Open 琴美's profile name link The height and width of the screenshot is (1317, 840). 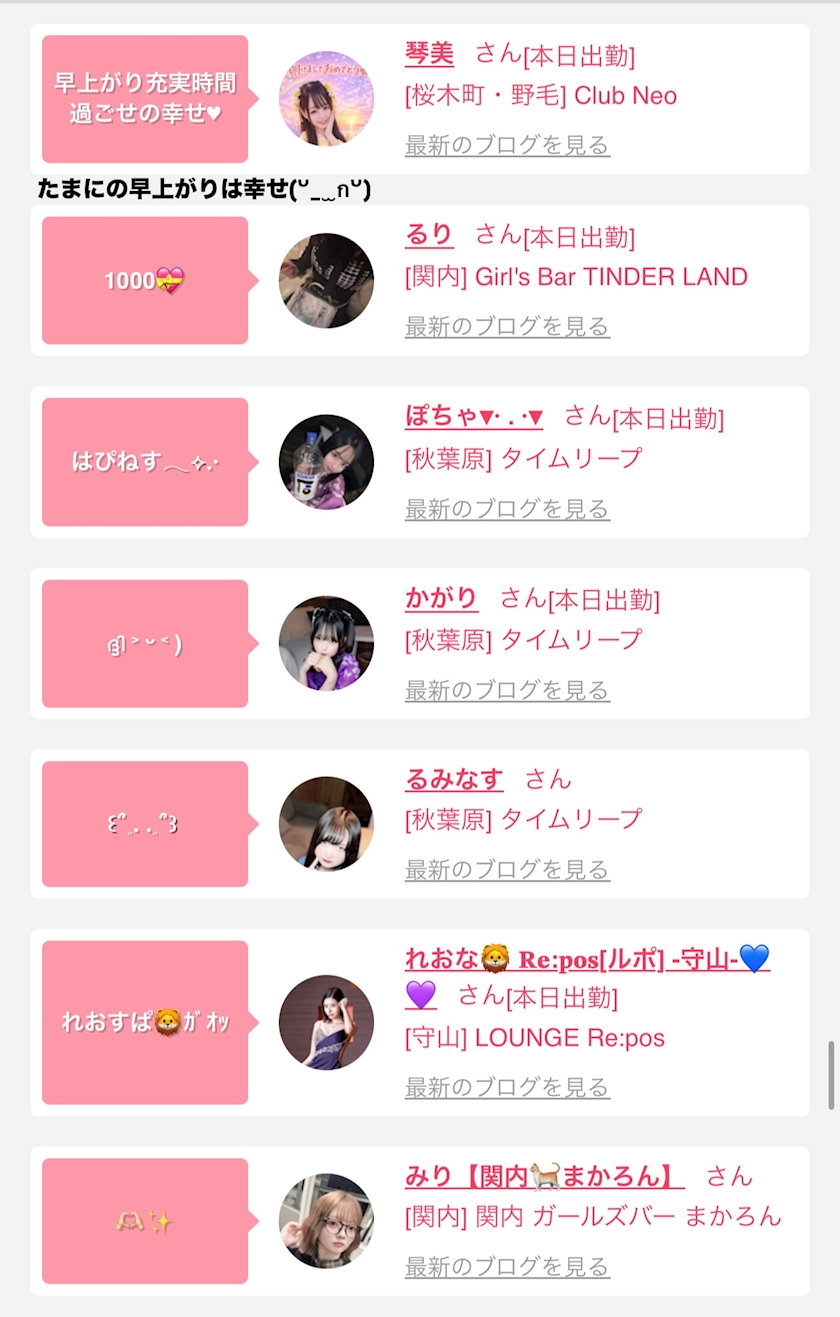429,54
